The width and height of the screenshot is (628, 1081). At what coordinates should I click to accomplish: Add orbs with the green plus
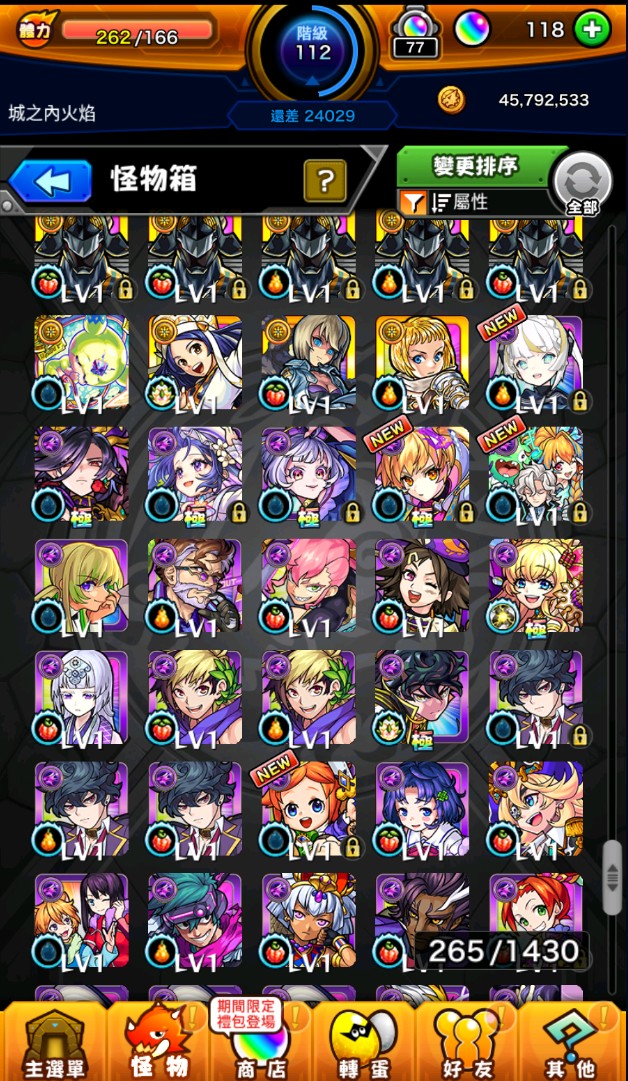pyautogui.click(x=592, y=29)
